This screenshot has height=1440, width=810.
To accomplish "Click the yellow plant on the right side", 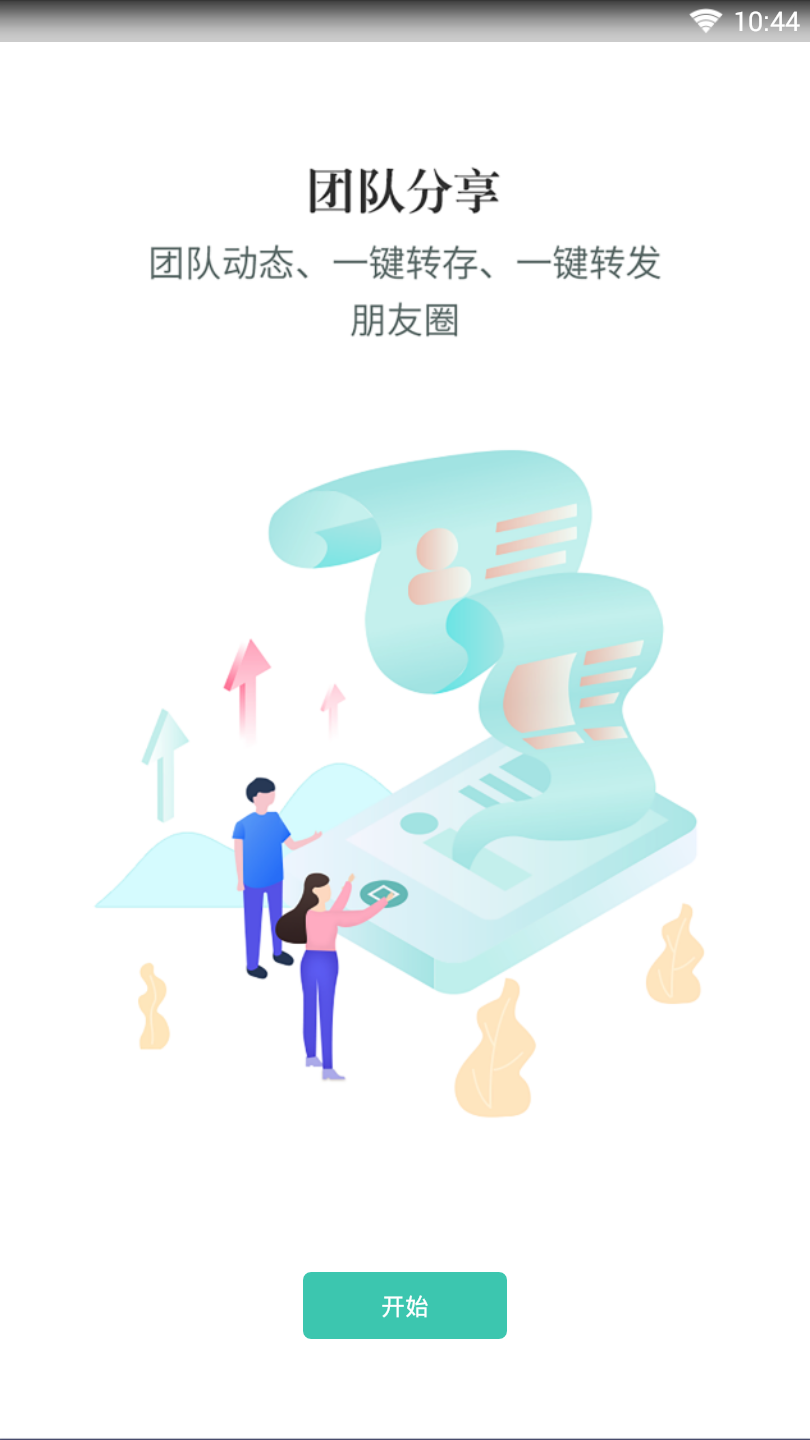I will 680,950.
